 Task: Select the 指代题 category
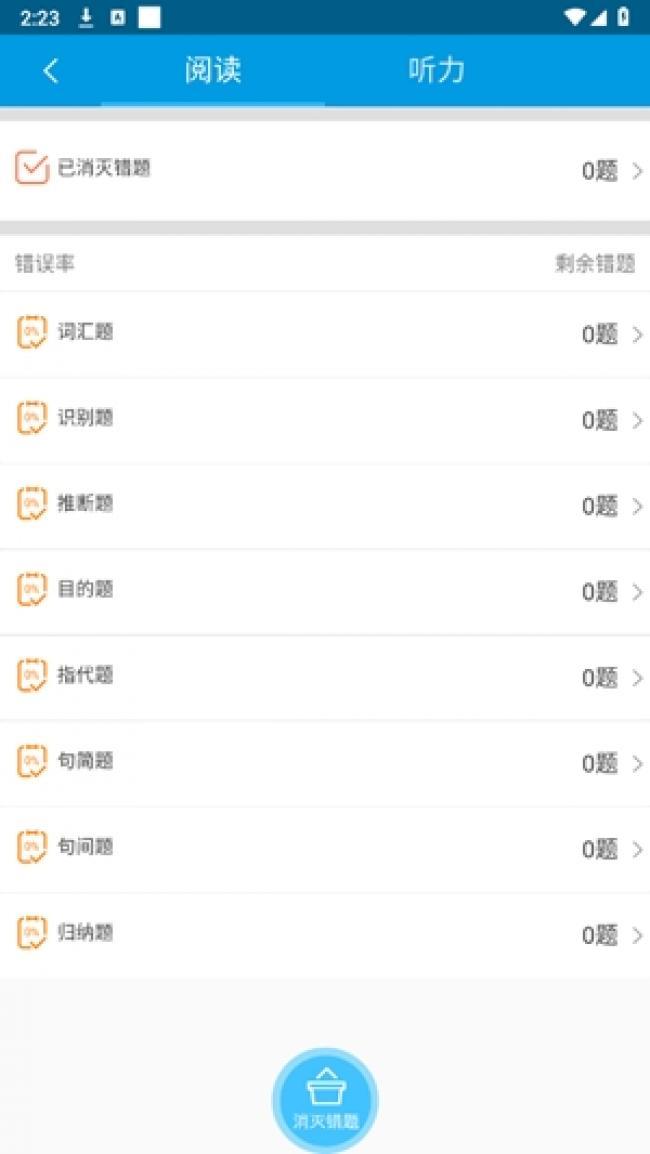(325, 677)
